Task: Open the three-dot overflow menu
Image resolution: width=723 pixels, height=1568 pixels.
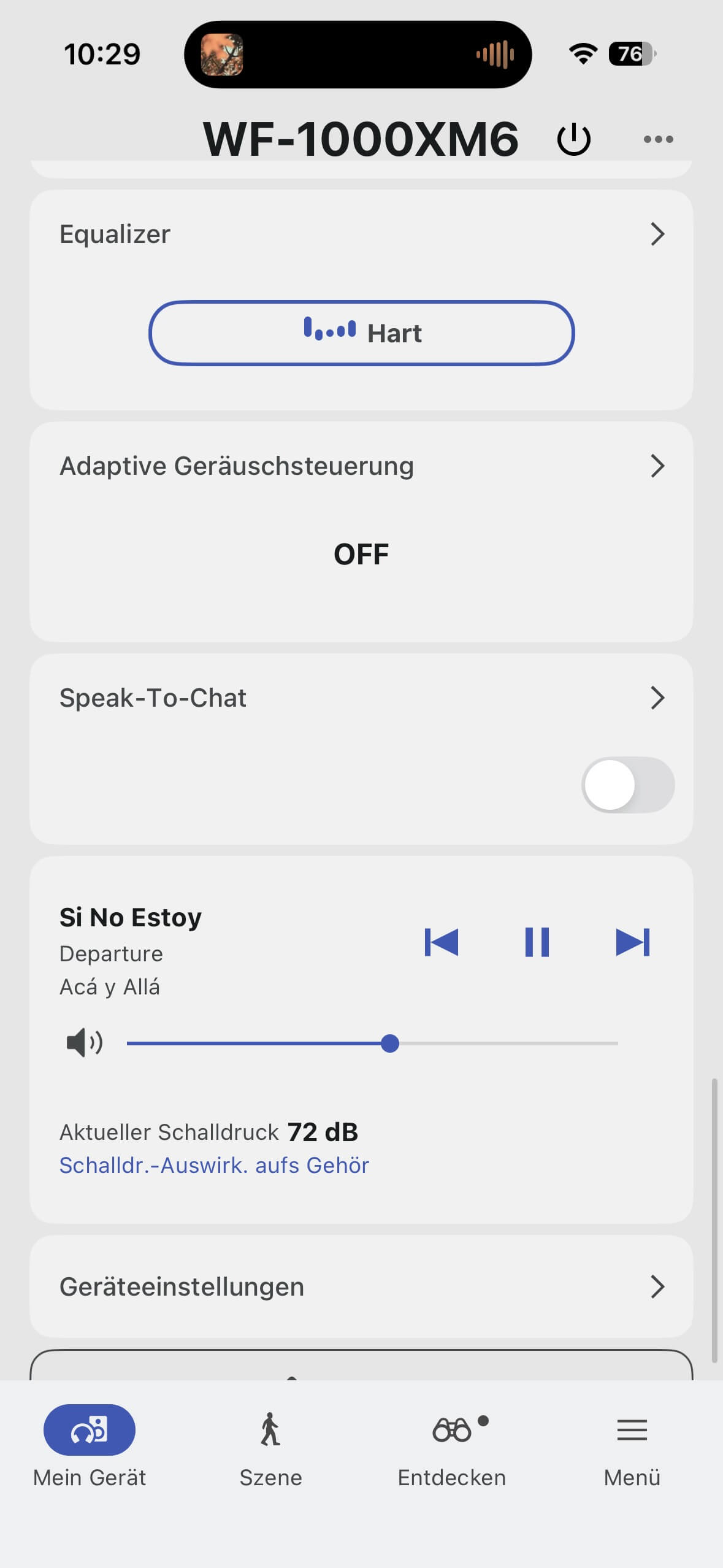Action: 658,140
